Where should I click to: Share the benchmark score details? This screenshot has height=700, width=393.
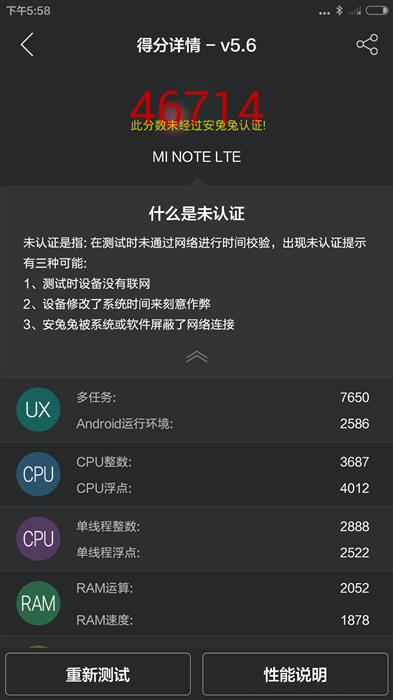click(367, 45)
